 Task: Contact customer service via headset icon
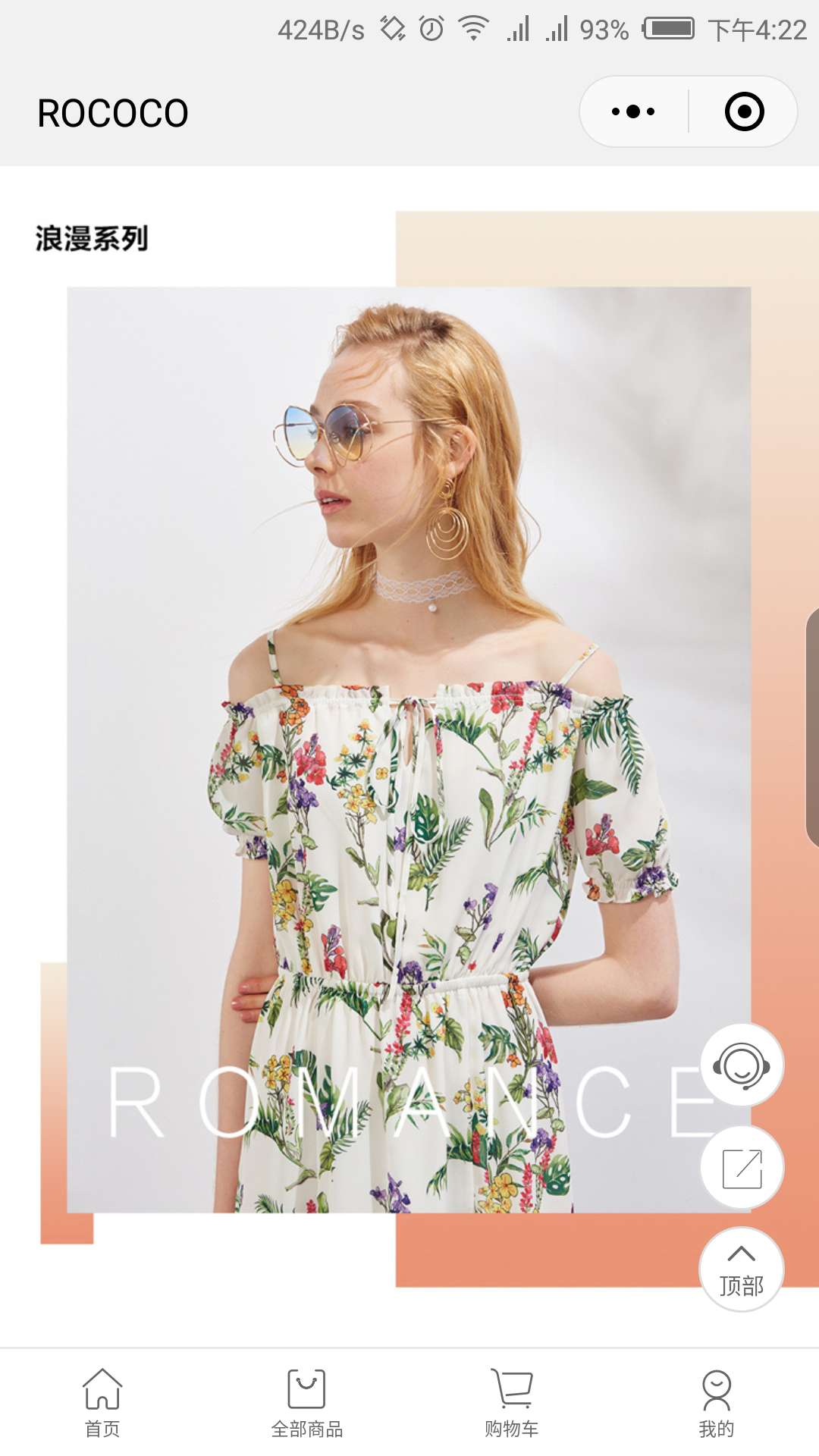pos(741,1065)
